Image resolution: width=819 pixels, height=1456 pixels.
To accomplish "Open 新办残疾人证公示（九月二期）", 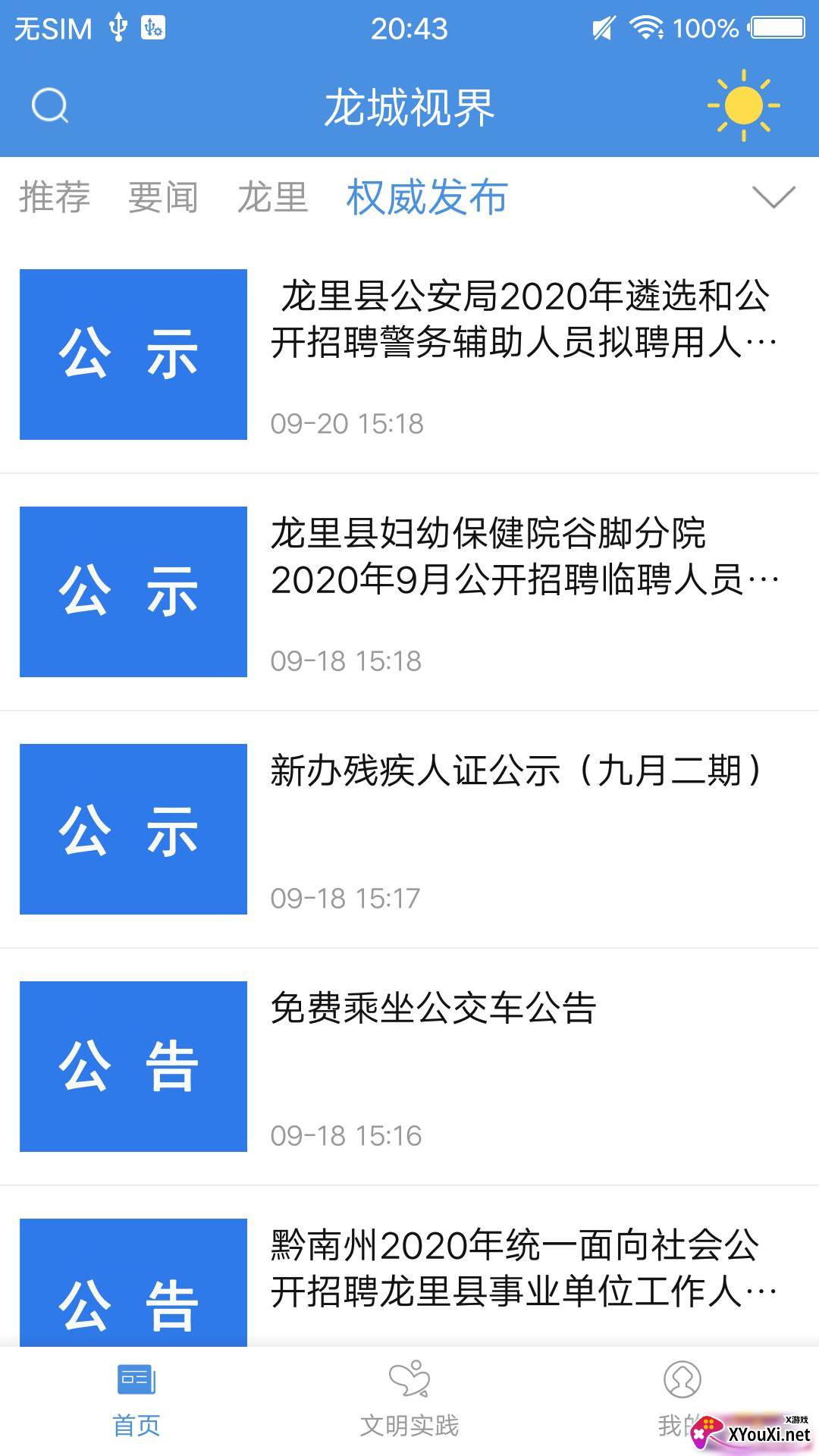I will click(409, 829).
